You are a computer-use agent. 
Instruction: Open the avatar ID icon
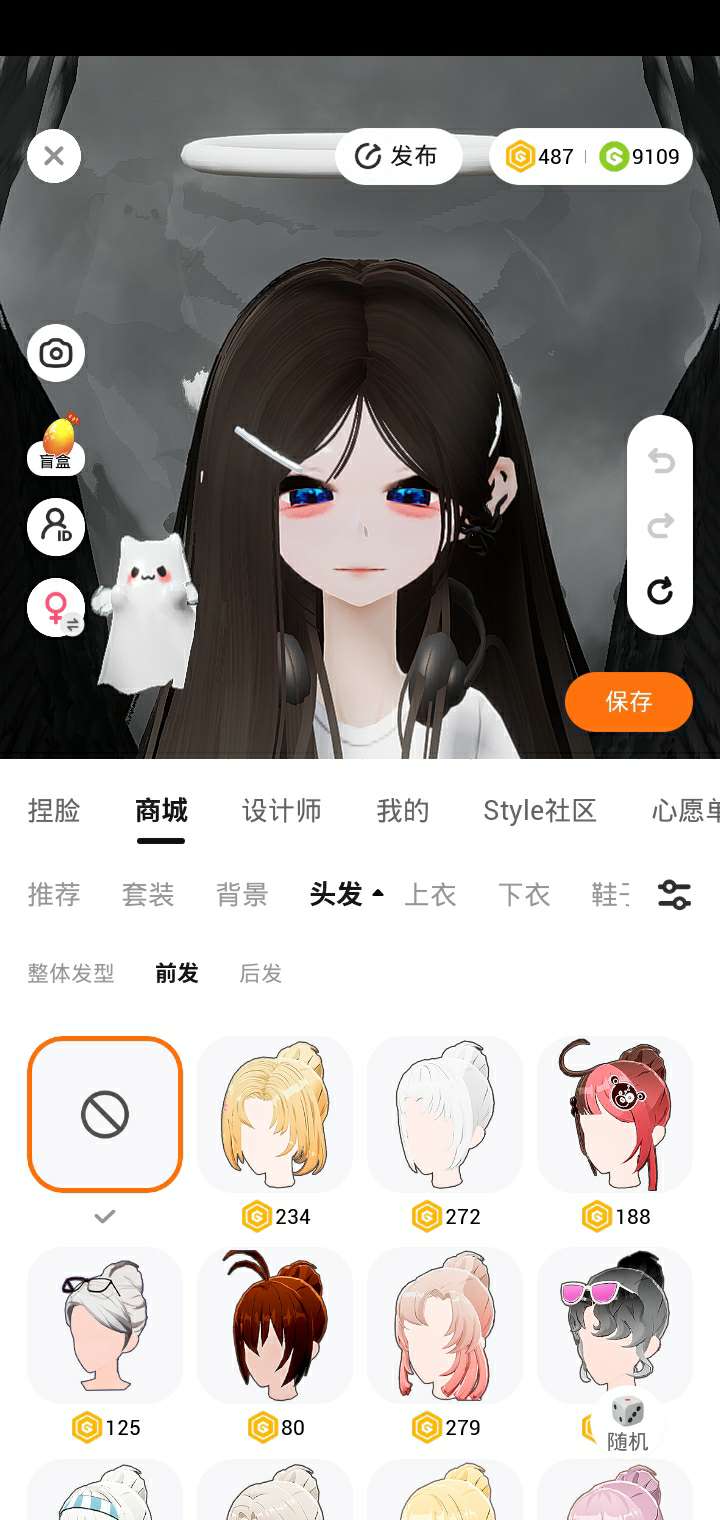(x=56, y=526)
